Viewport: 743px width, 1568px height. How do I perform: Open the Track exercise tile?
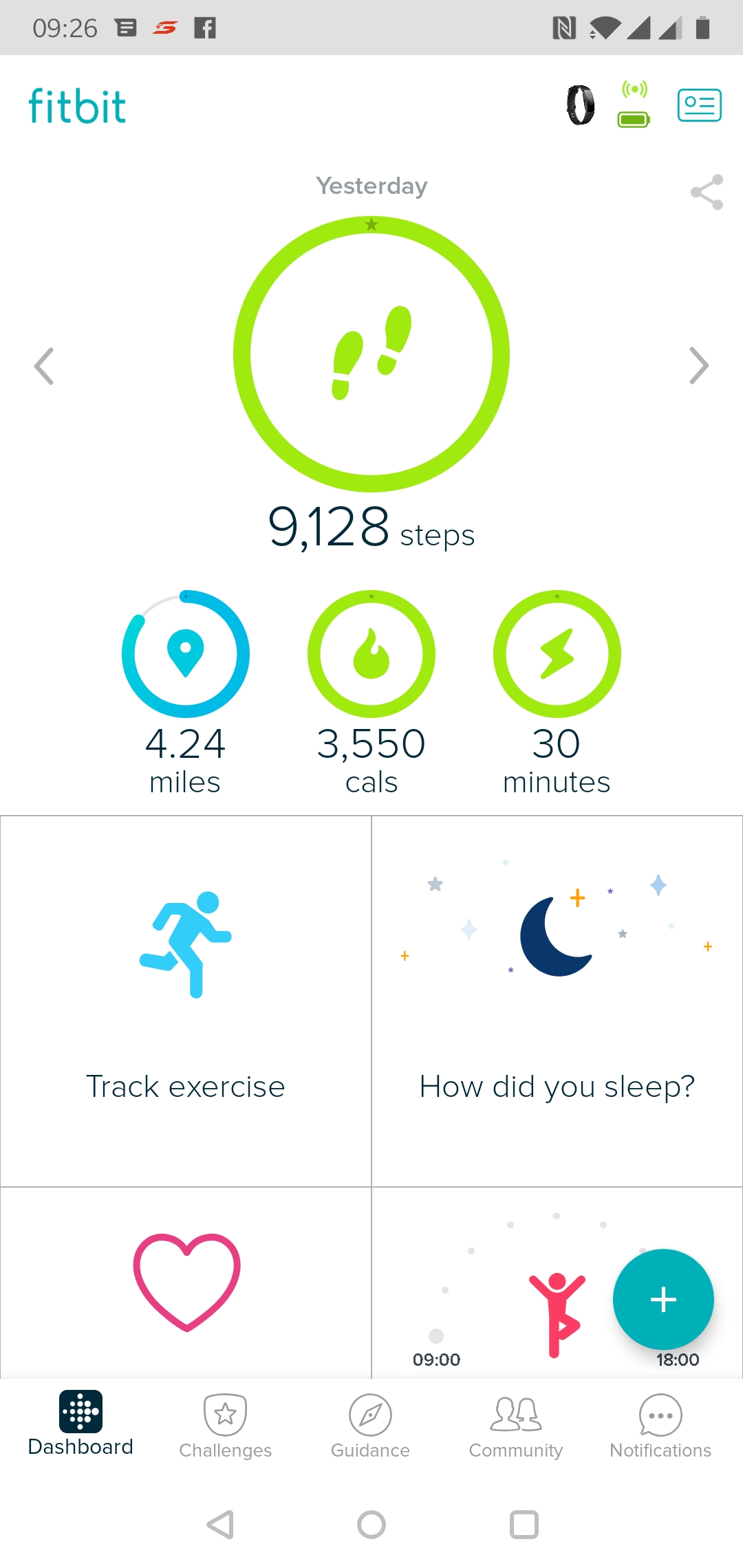point(186,1001)
